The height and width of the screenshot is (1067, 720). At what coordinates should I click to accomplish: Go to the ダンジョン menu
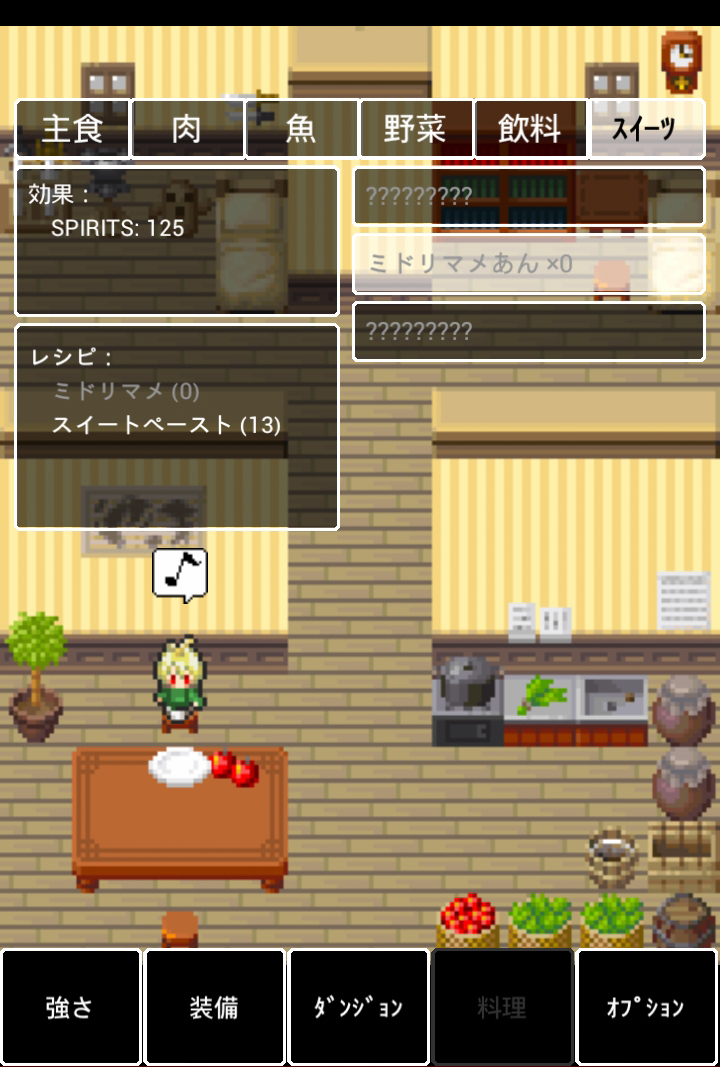[359, 1007]
